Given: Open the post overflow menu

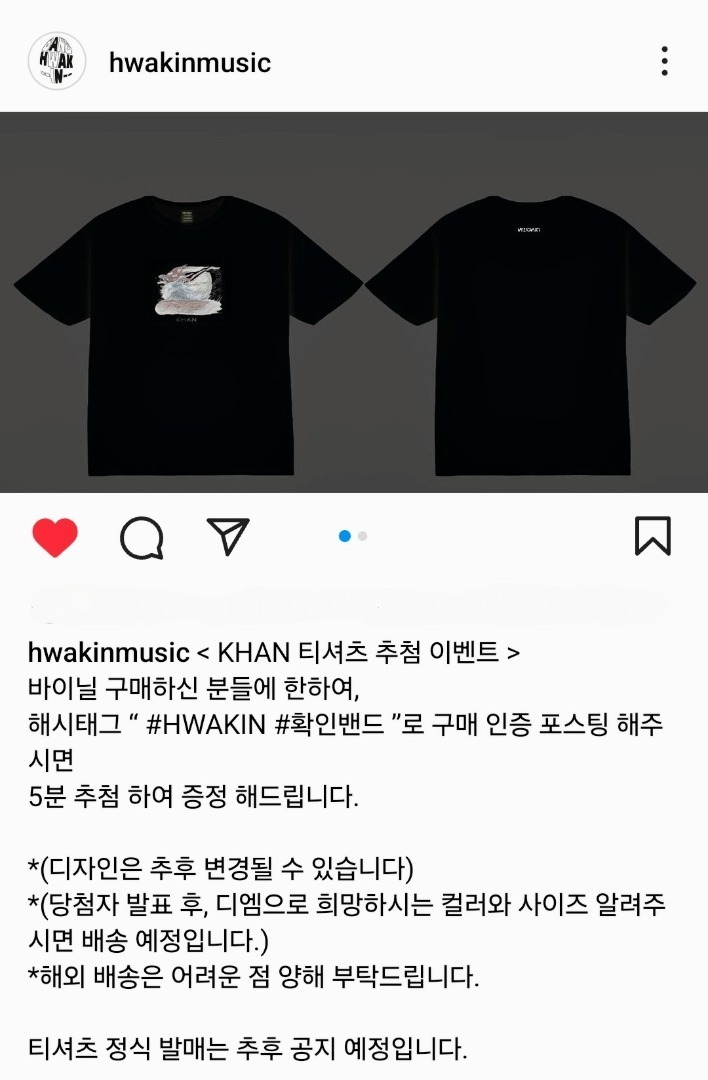Looking at the screenshot, I should coord(665,61).
